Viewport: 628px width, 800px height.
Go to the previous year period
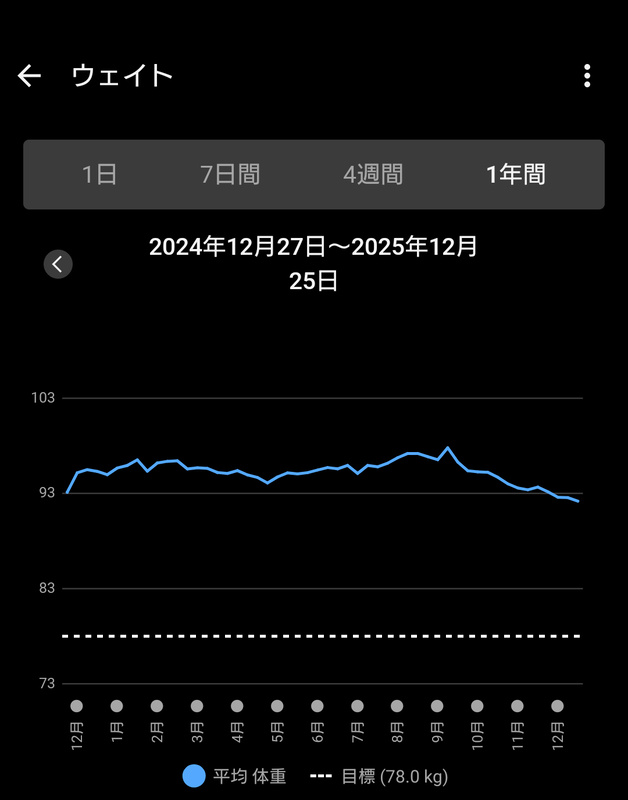click(58, 264)
